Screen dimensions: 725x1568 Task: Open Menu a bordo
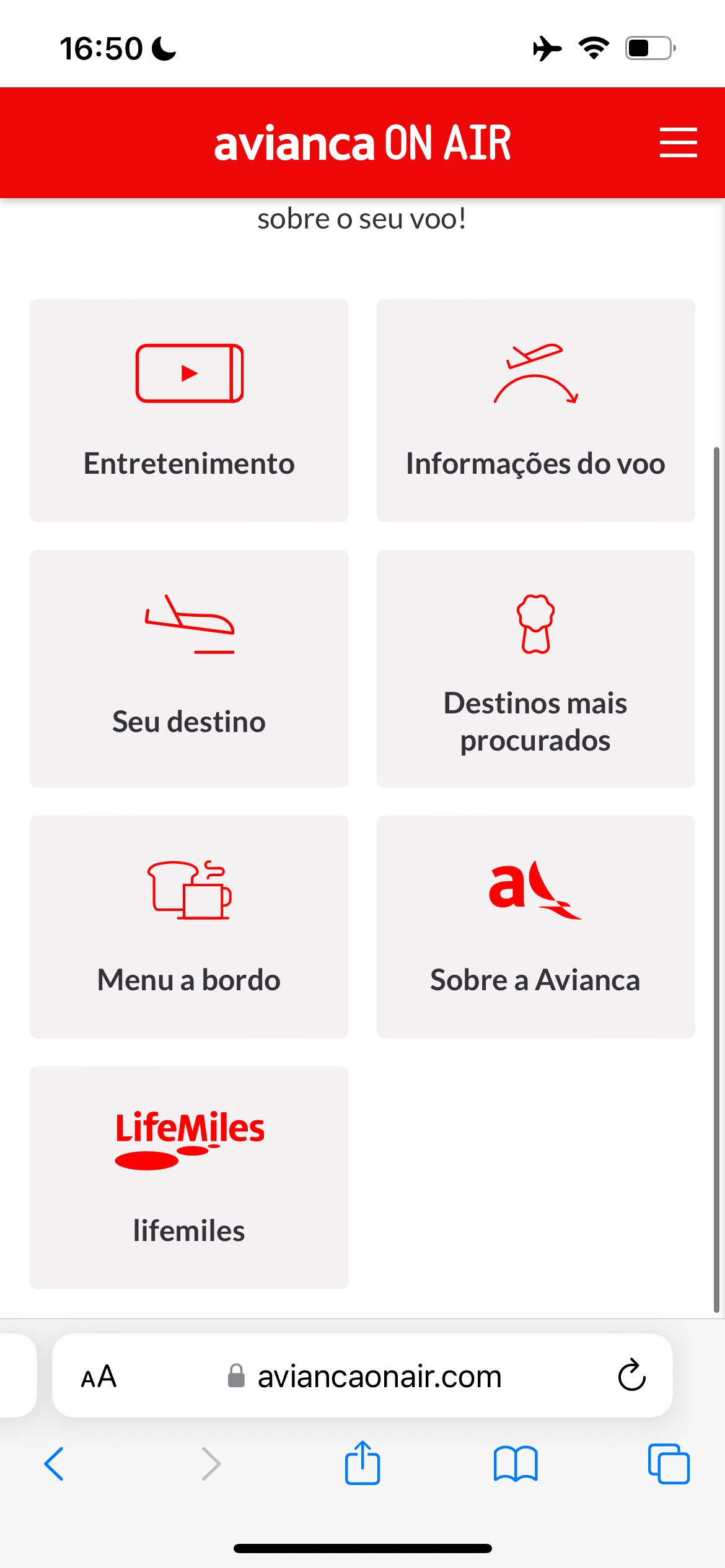[x=189, y=926]
